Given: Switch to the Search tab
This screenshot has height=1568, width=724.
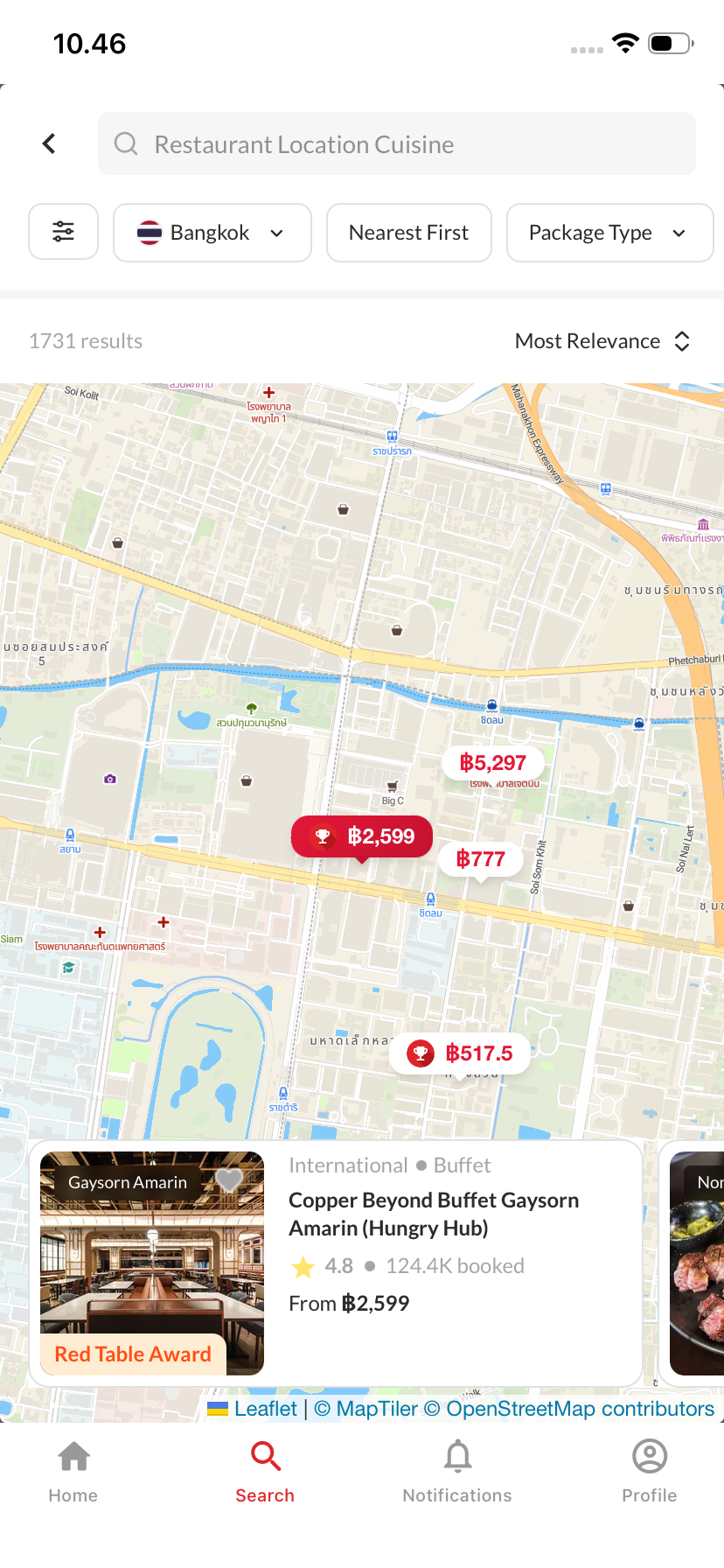Looking at the screenshot, I should [265, 1470].
